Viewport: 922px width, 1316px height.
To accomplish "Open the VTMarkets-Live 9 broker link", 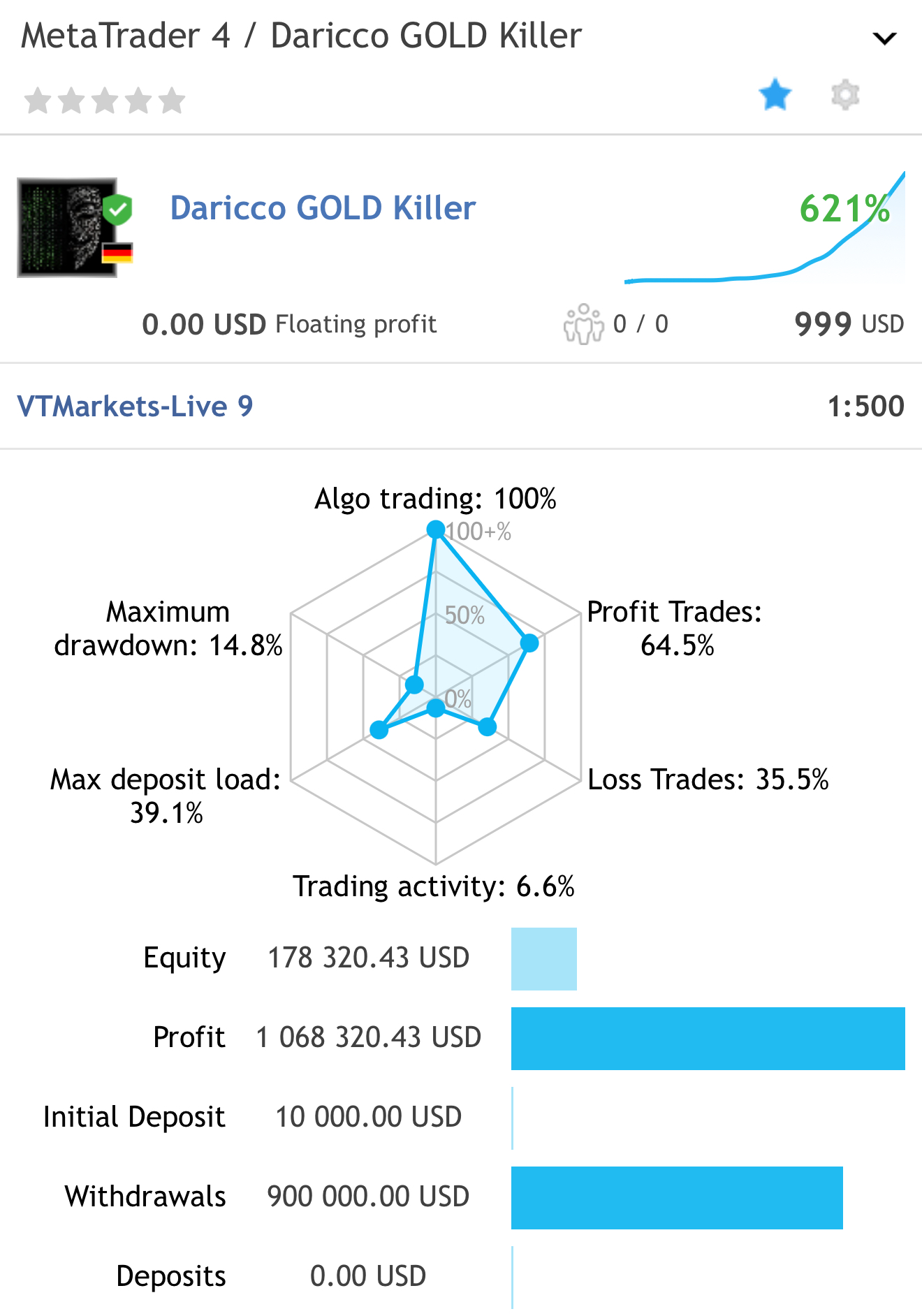I will tap(135, 406).
